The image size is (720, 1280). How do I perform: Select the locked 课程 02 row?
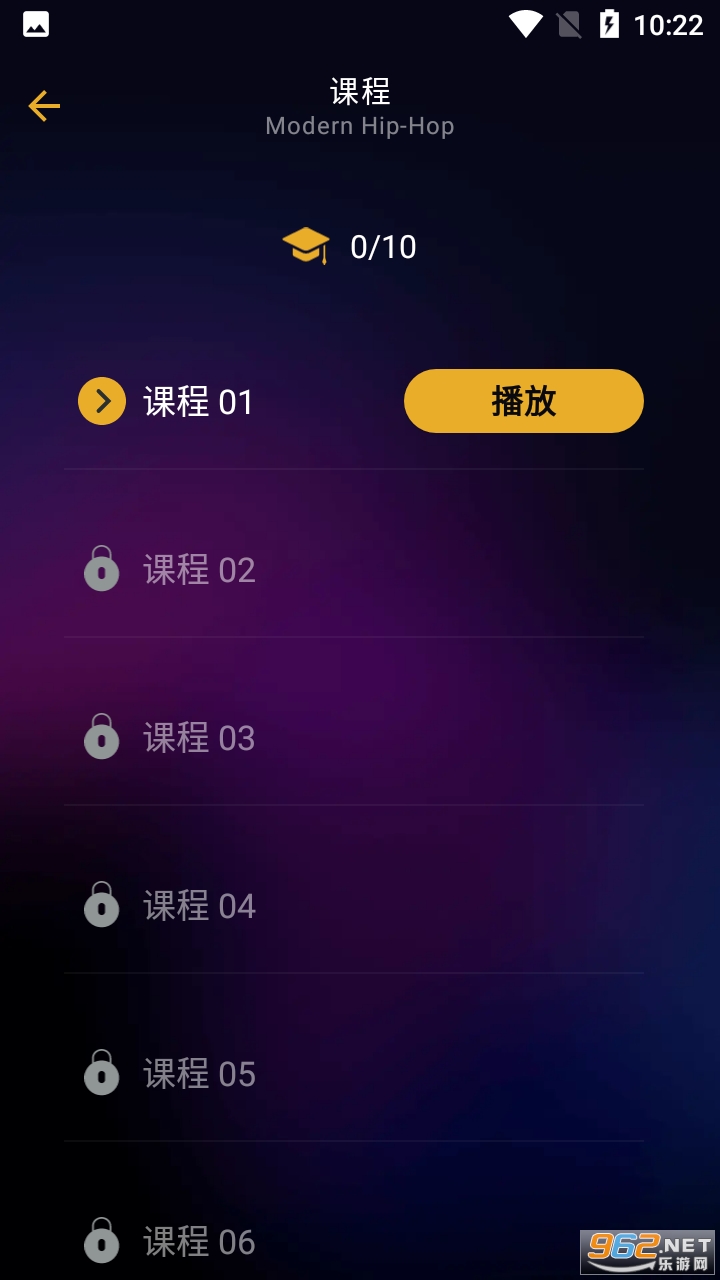click(199, 570)
